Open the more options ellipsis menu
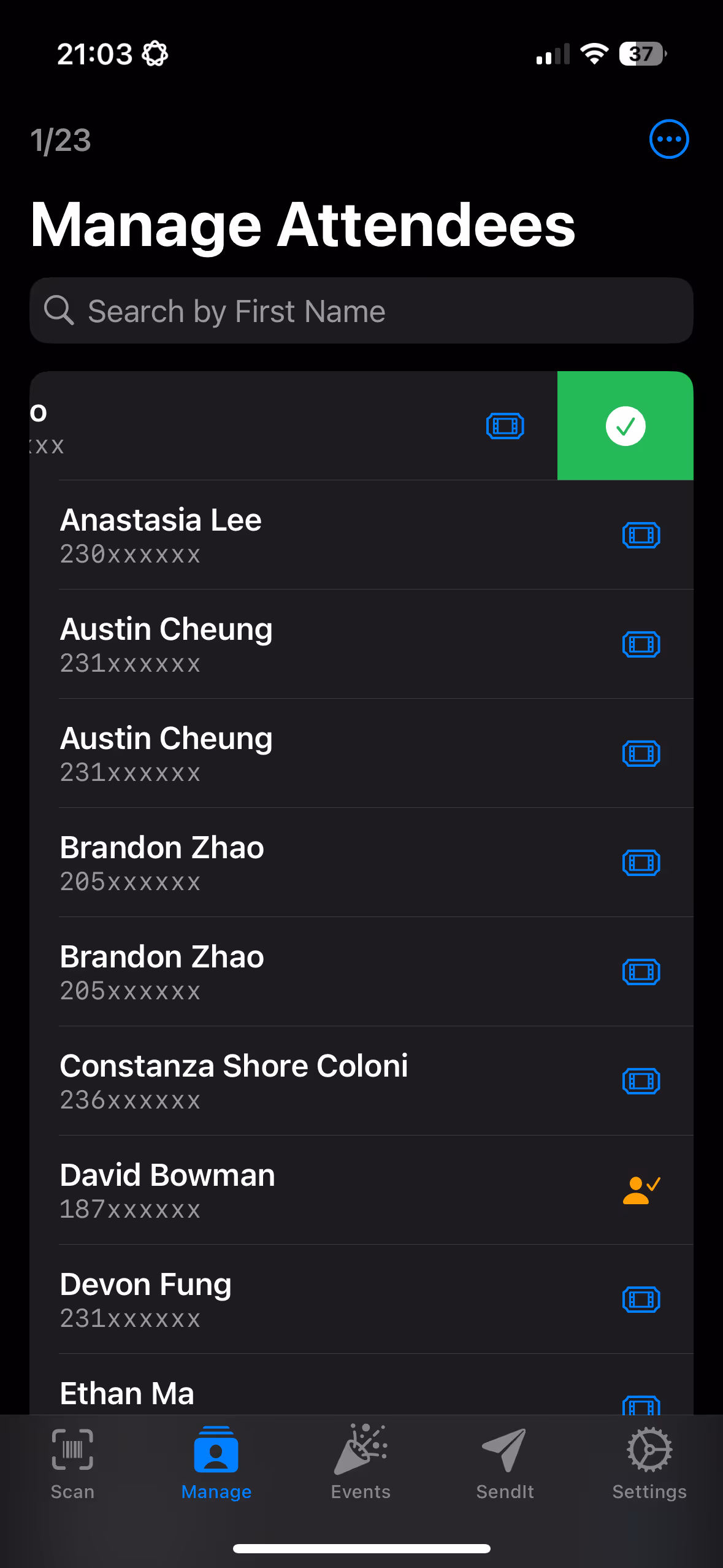723x1568 pixels. (668, 139)
